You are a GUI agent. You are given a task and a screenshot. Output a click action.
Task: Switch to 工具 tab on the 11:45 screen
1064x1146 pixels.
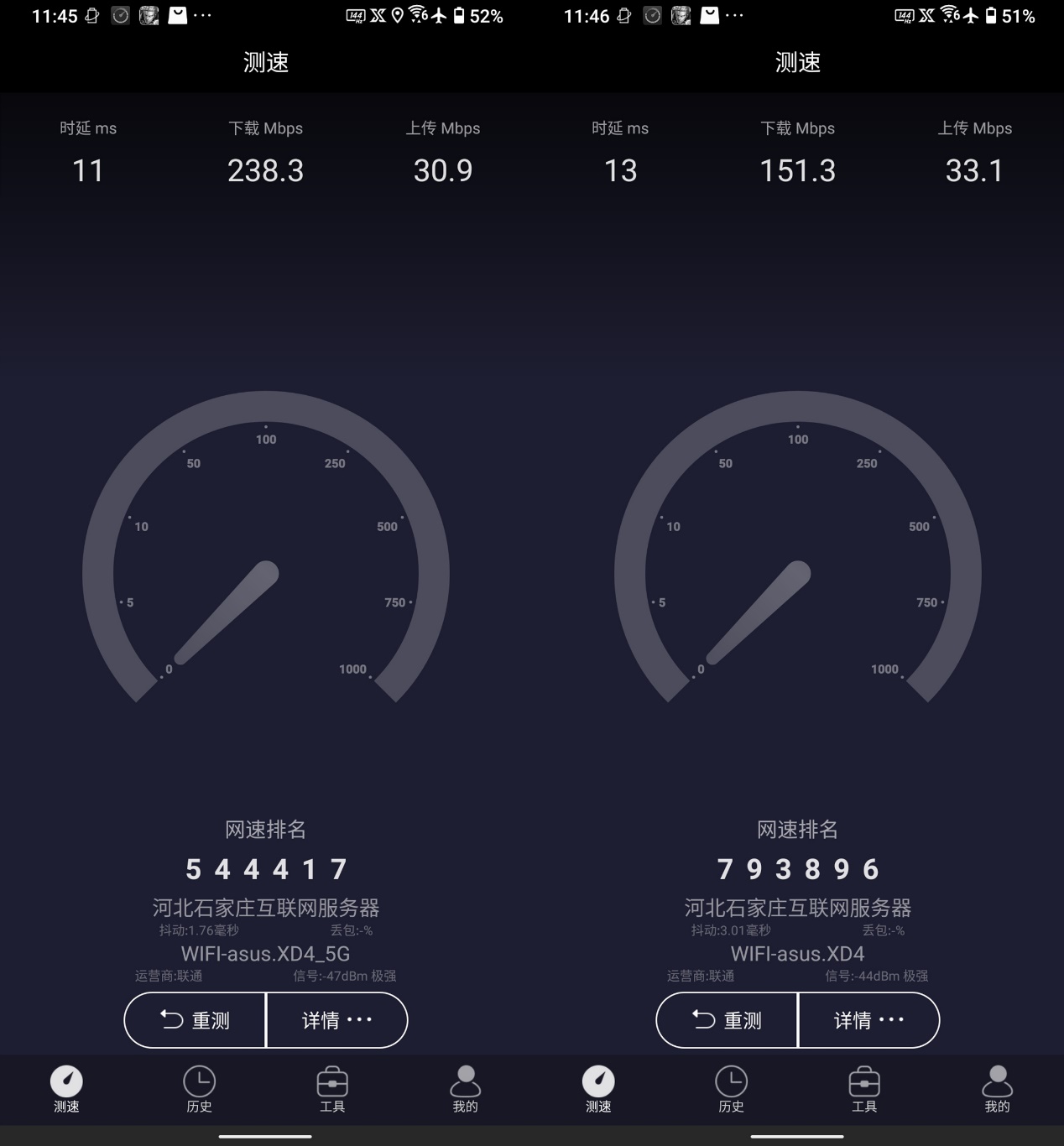332,1089
